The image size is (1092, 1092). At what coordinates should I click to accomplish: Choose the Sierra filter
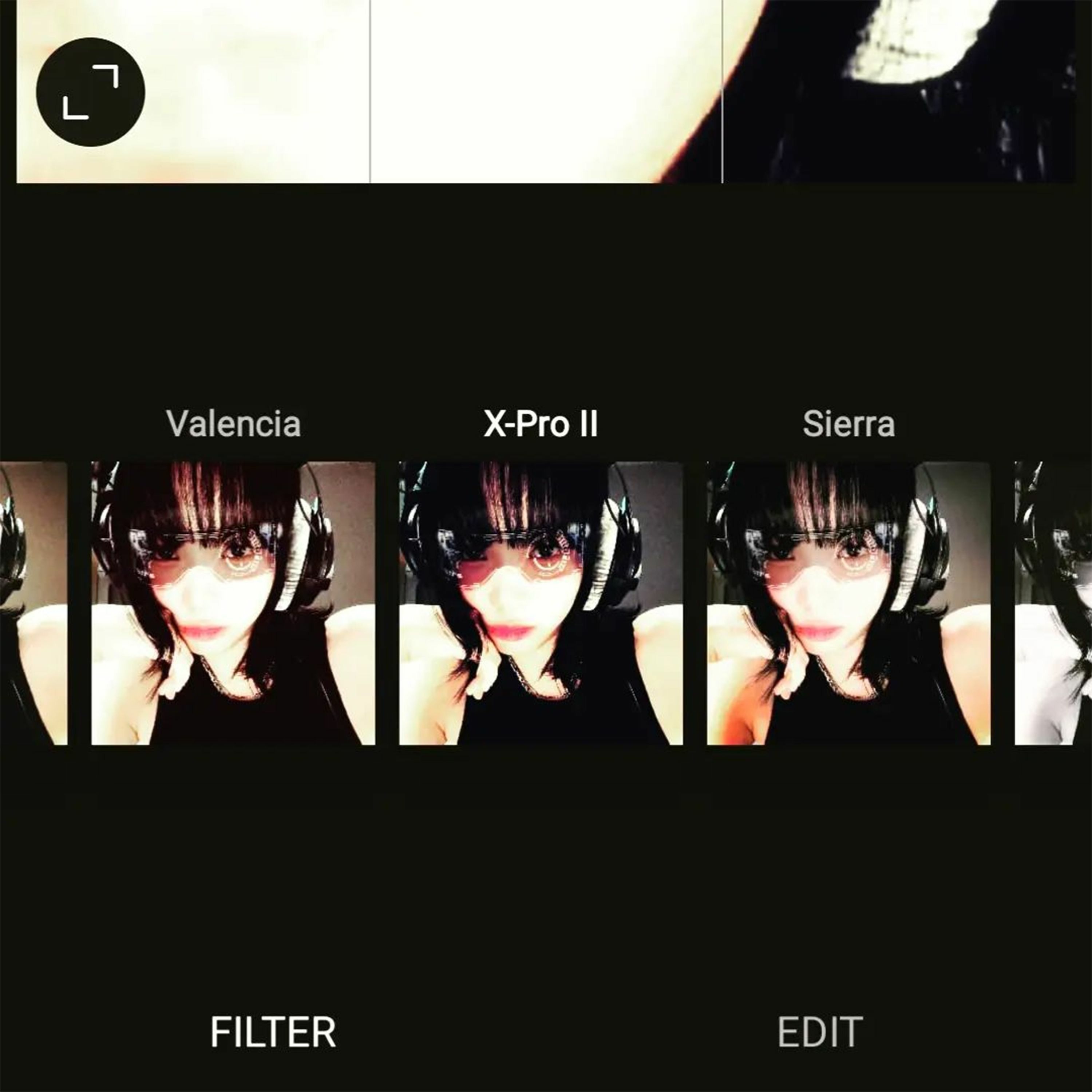pos(848,602)
